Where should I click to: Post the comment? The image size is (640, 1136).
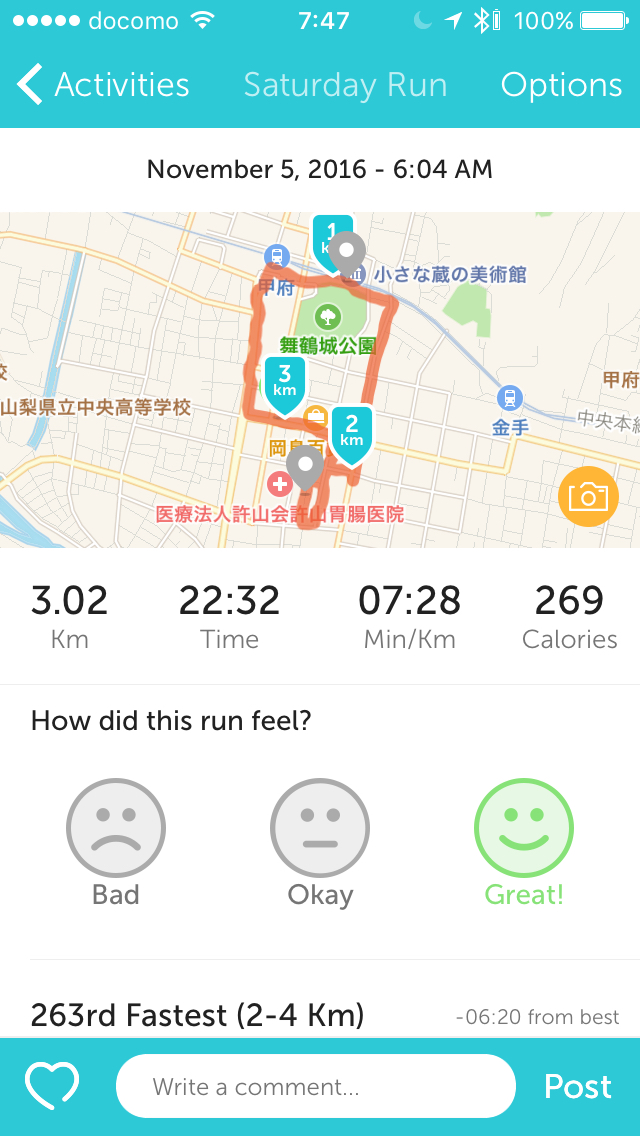(x=578, y=1087)
